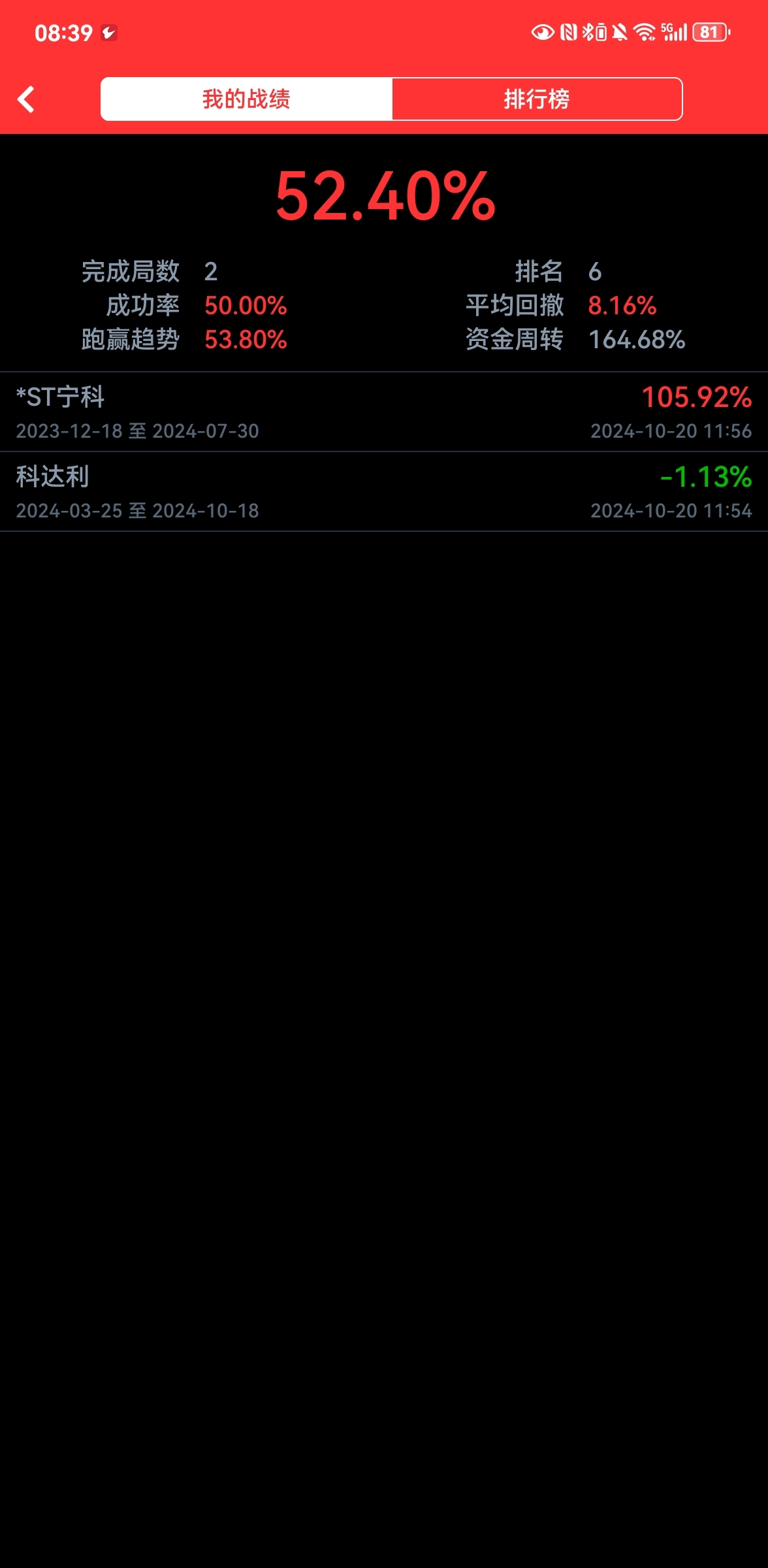Viewport: 768px width, 1568px height.
Task: Switch to the 排行榜 tab
Action: coord(537,99)
